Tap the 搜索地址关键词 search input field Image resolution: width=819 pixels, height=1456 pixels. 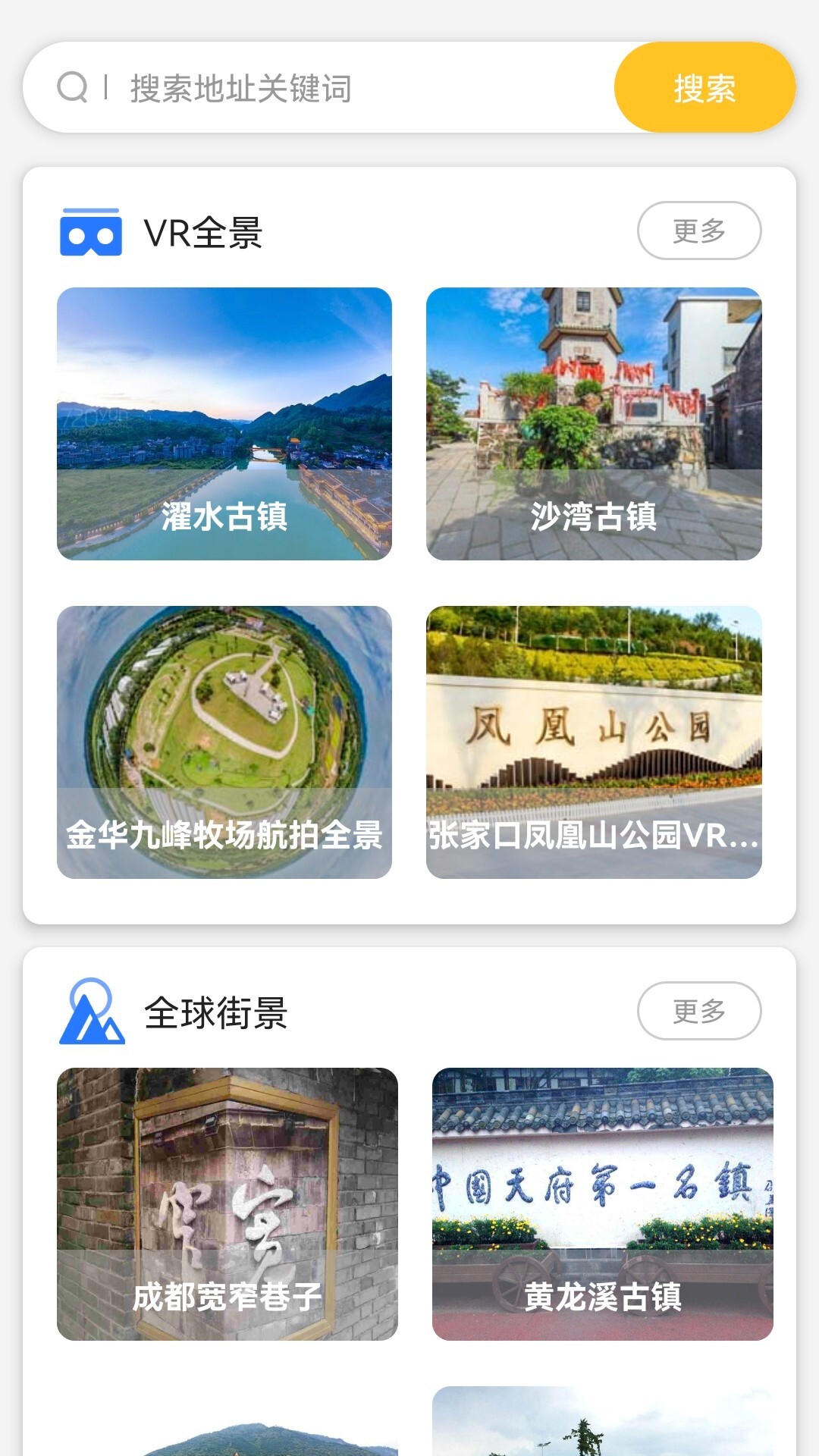coord(303,89)
